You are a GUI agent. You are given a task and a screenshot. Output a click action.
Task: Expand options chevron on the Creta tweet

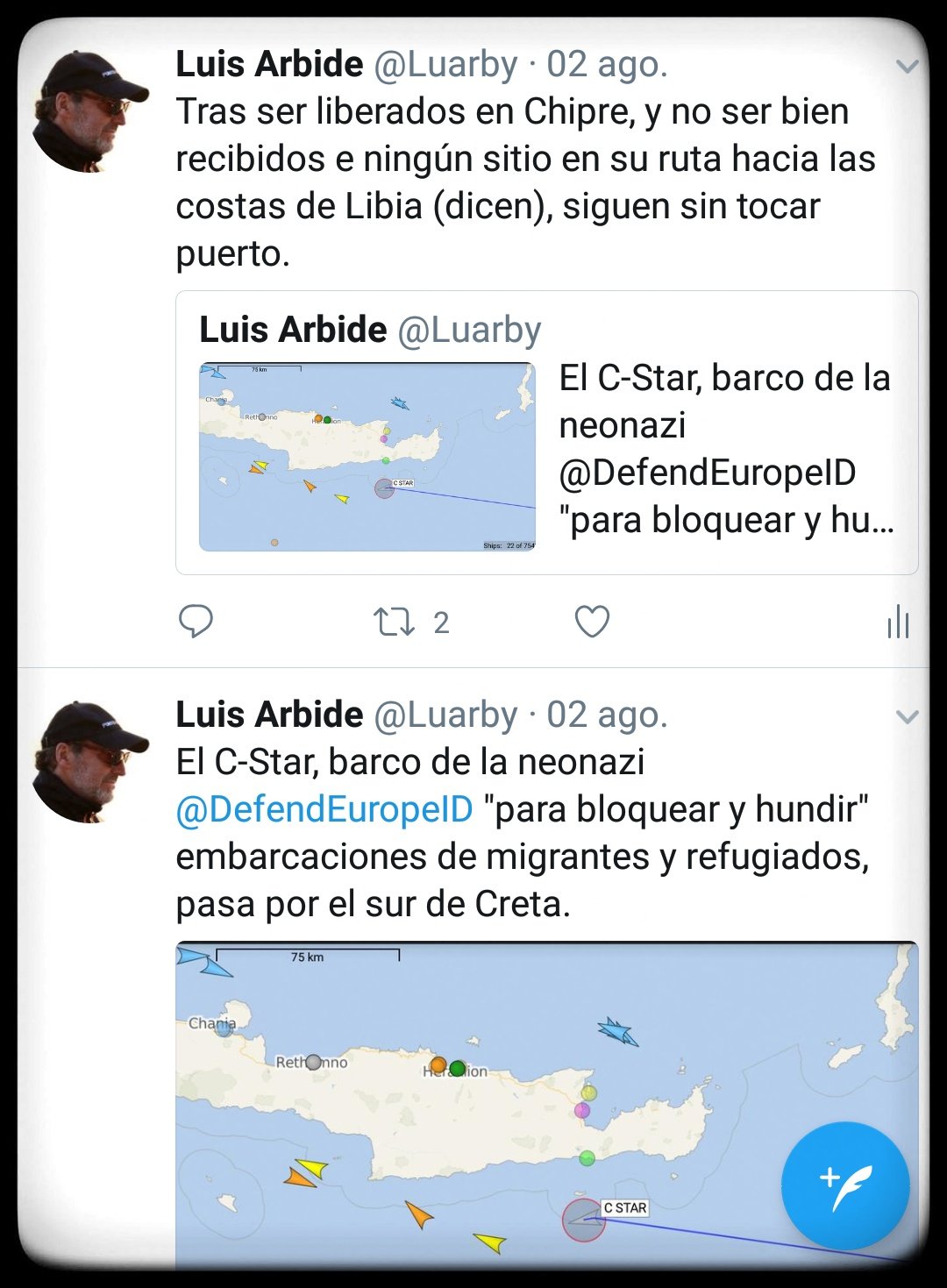point(908,716)
